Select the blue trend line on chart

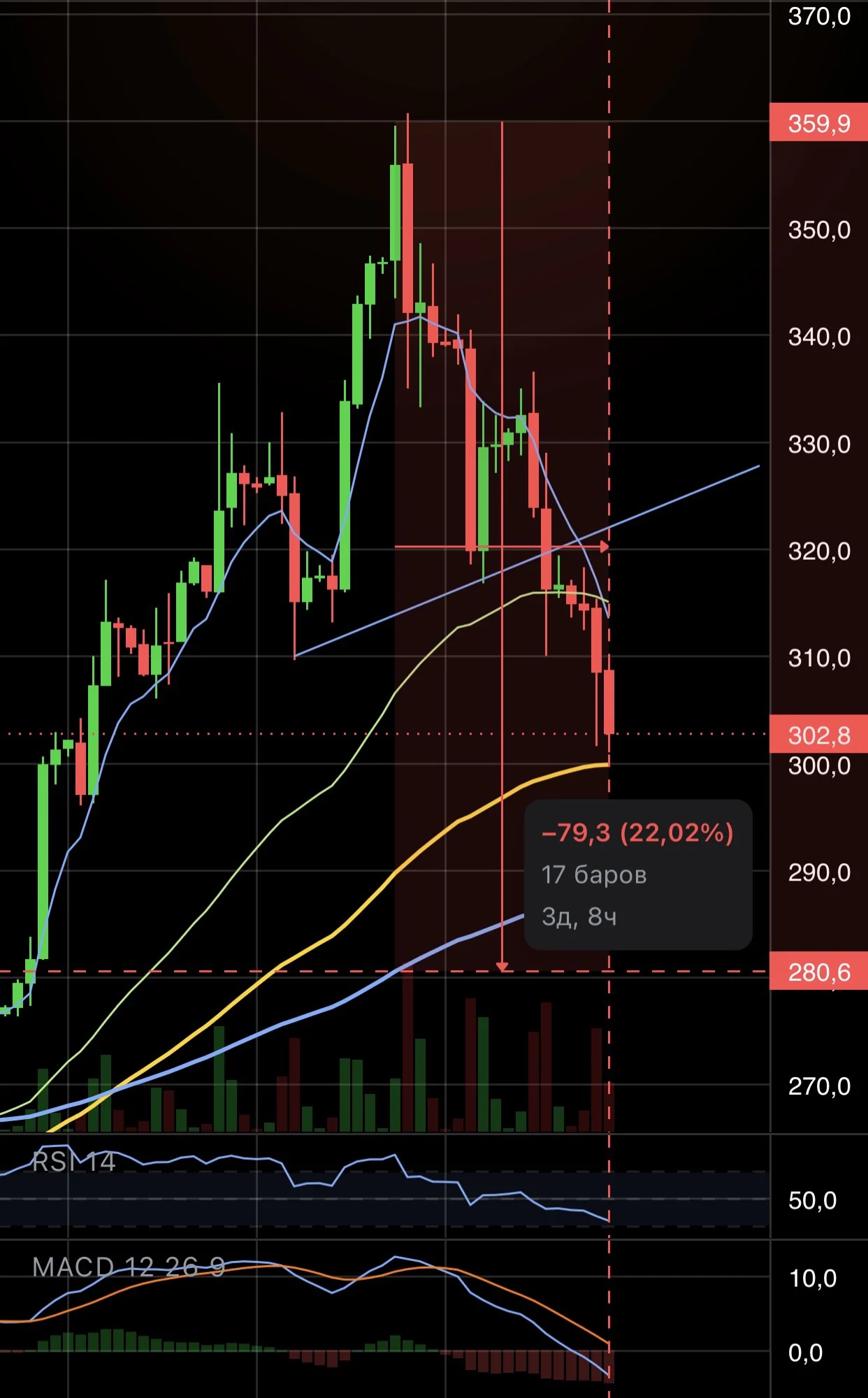tap(527, 561)
